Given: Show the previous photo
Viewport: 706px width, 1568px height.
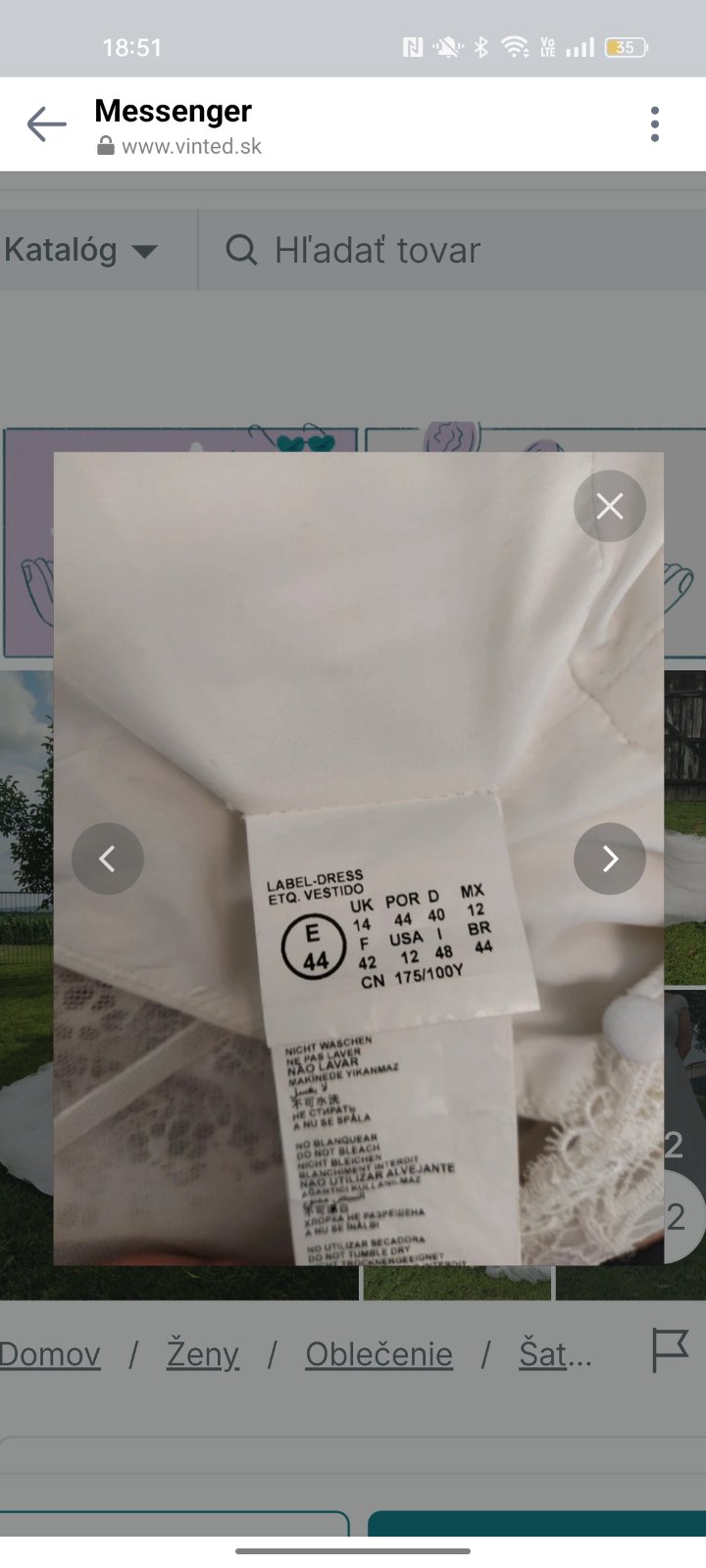Looking at the screenshot, I should pos(108,858).
